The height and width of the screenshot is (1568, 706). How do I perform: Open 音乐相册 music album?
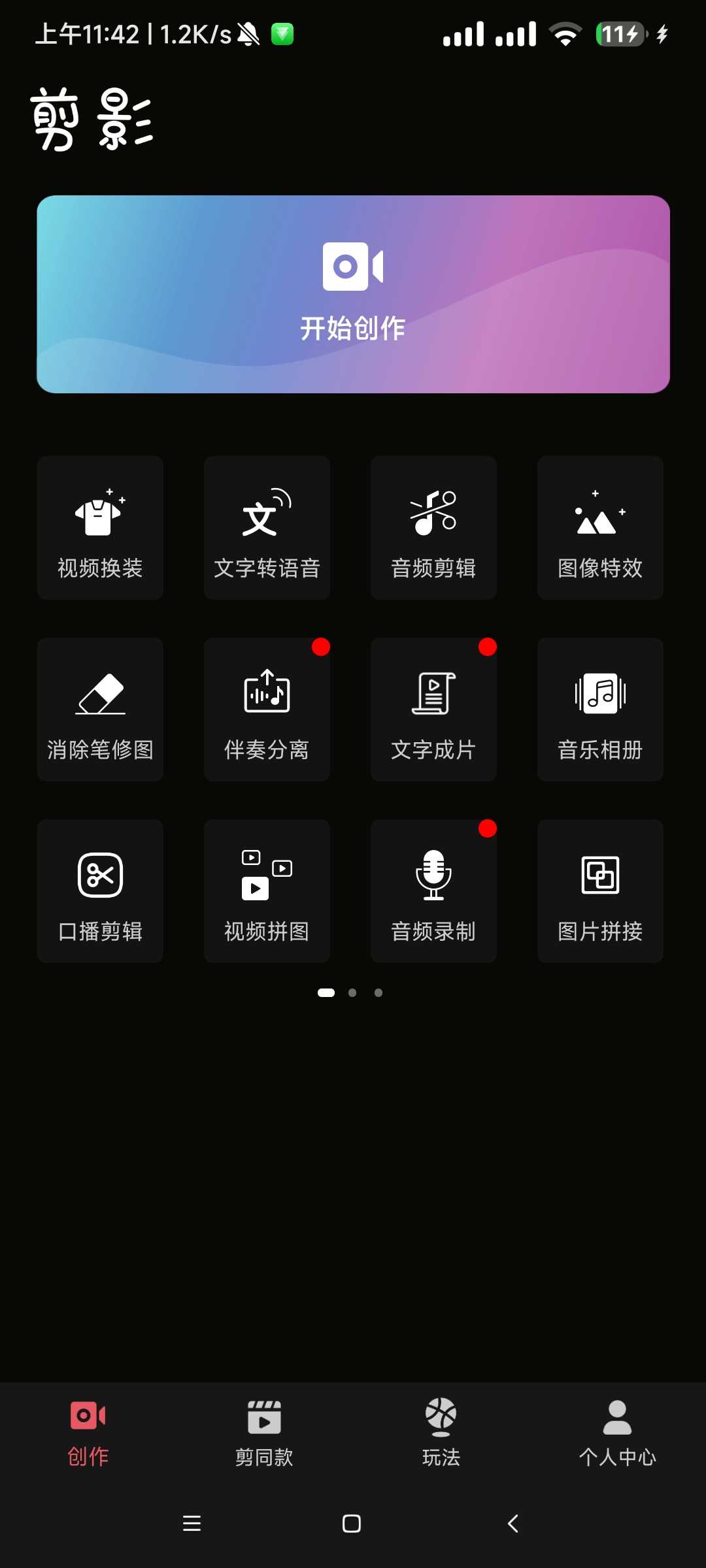pos(600,710)
